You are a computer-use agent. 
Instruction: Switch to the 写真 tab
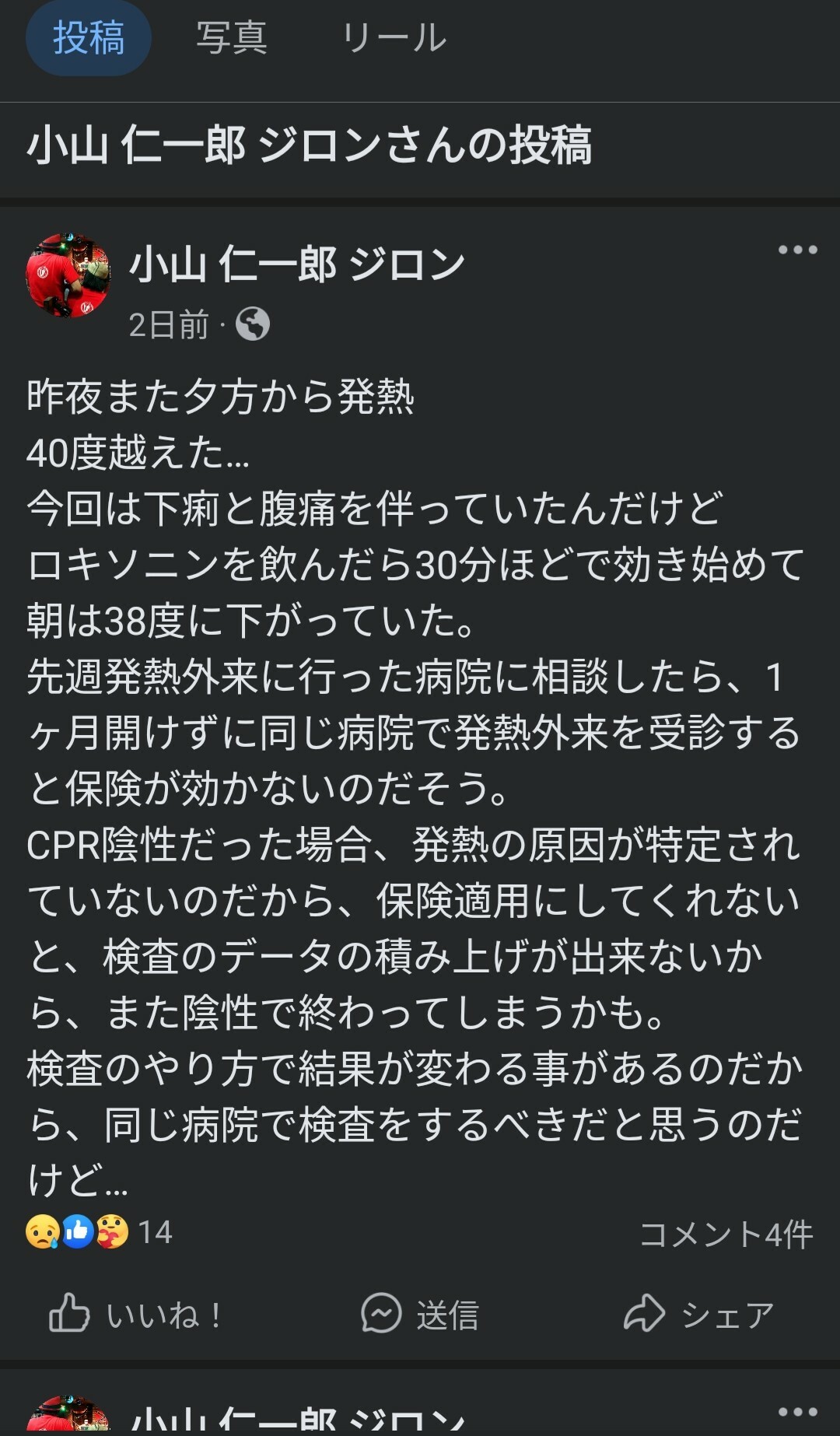(x=231, y=38)
